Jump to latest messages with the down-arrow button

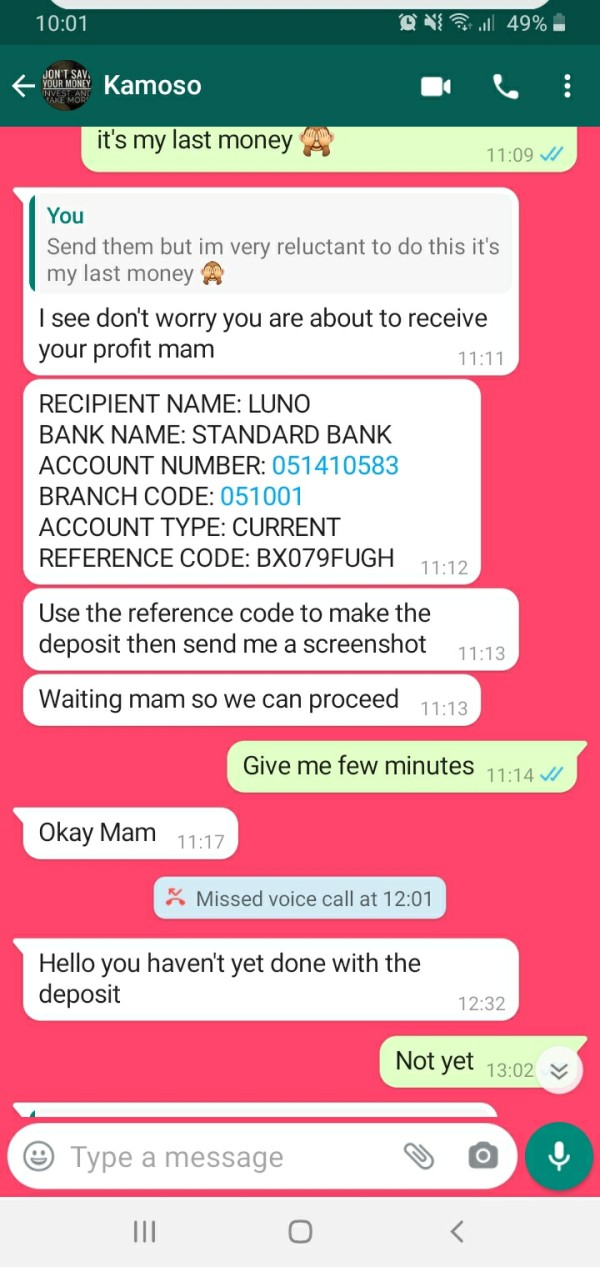click(559, 1070)
